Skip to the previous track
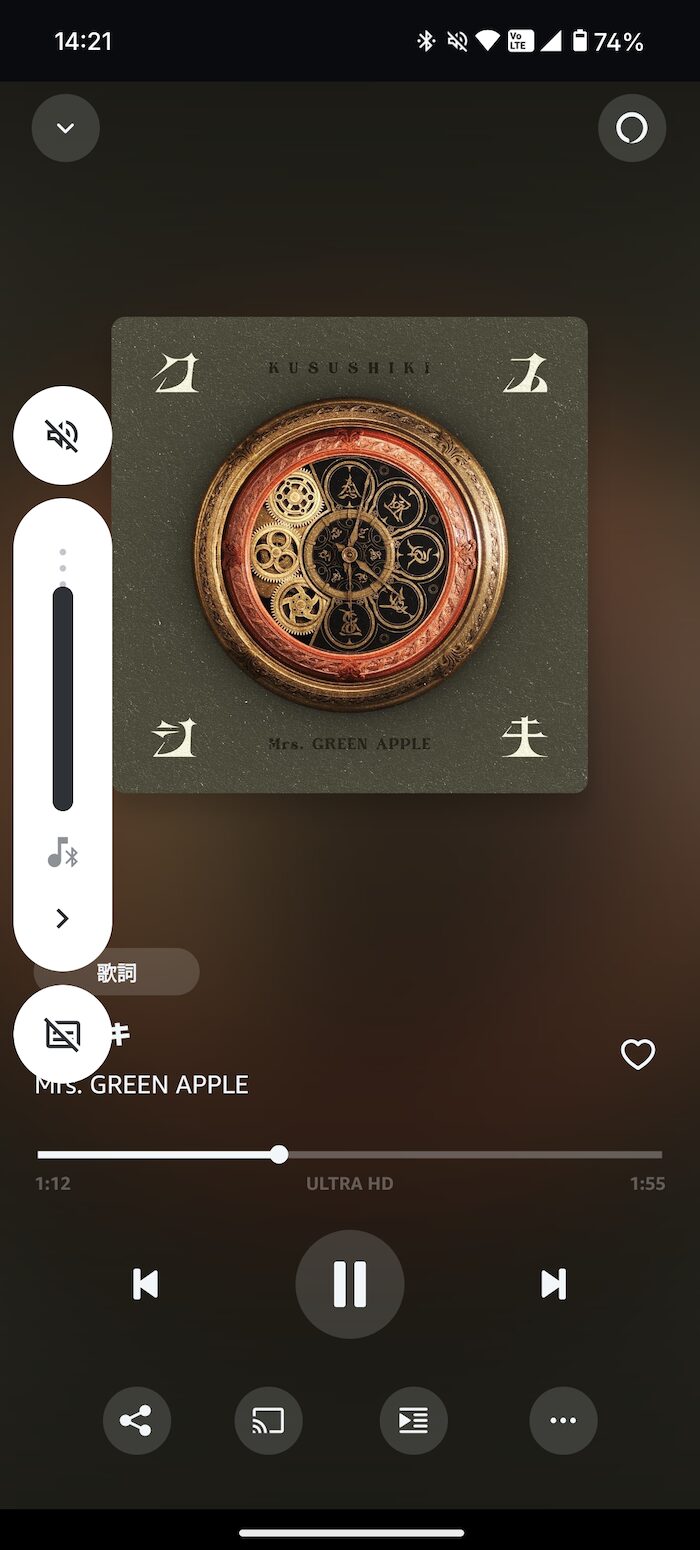Viewport: 700px width, 1550px height. pyautogui.click(x=146, y=1284)
